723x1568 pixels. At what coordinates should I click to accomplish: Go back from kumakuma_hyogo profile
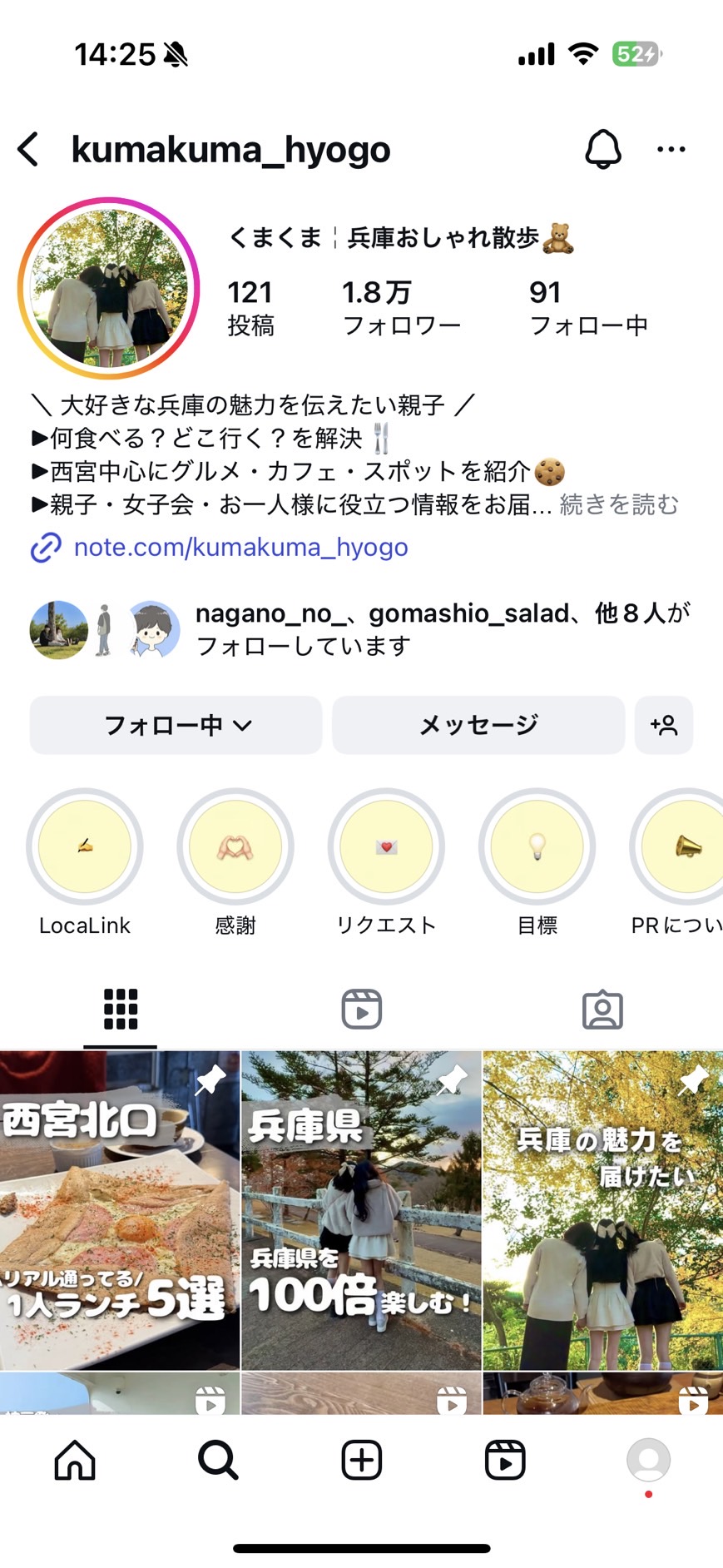pos(29,150)
